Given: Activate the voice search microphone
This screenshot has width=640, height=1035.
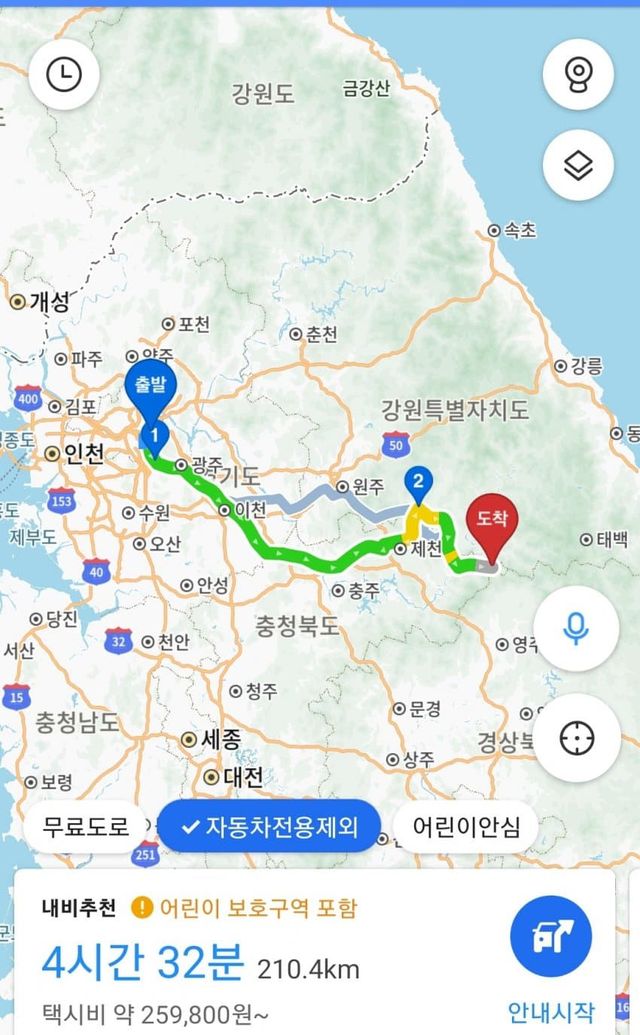Looking at the screenshot, I should pos(575,628).
